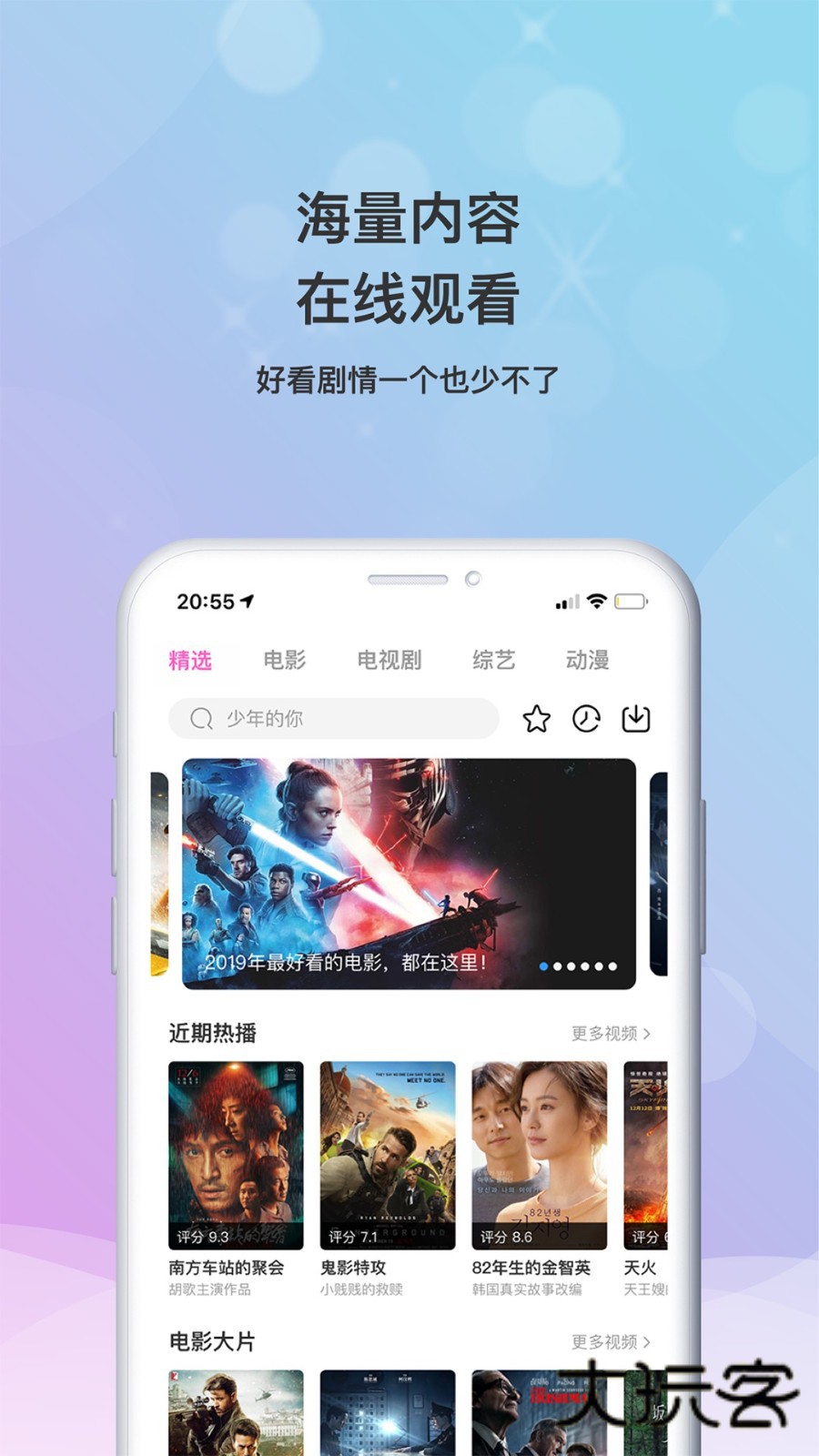Image resolution: width=819 pixels, height=1456 pixels.
Task: Open favorites via the star icon
Action: coord(538,717)
